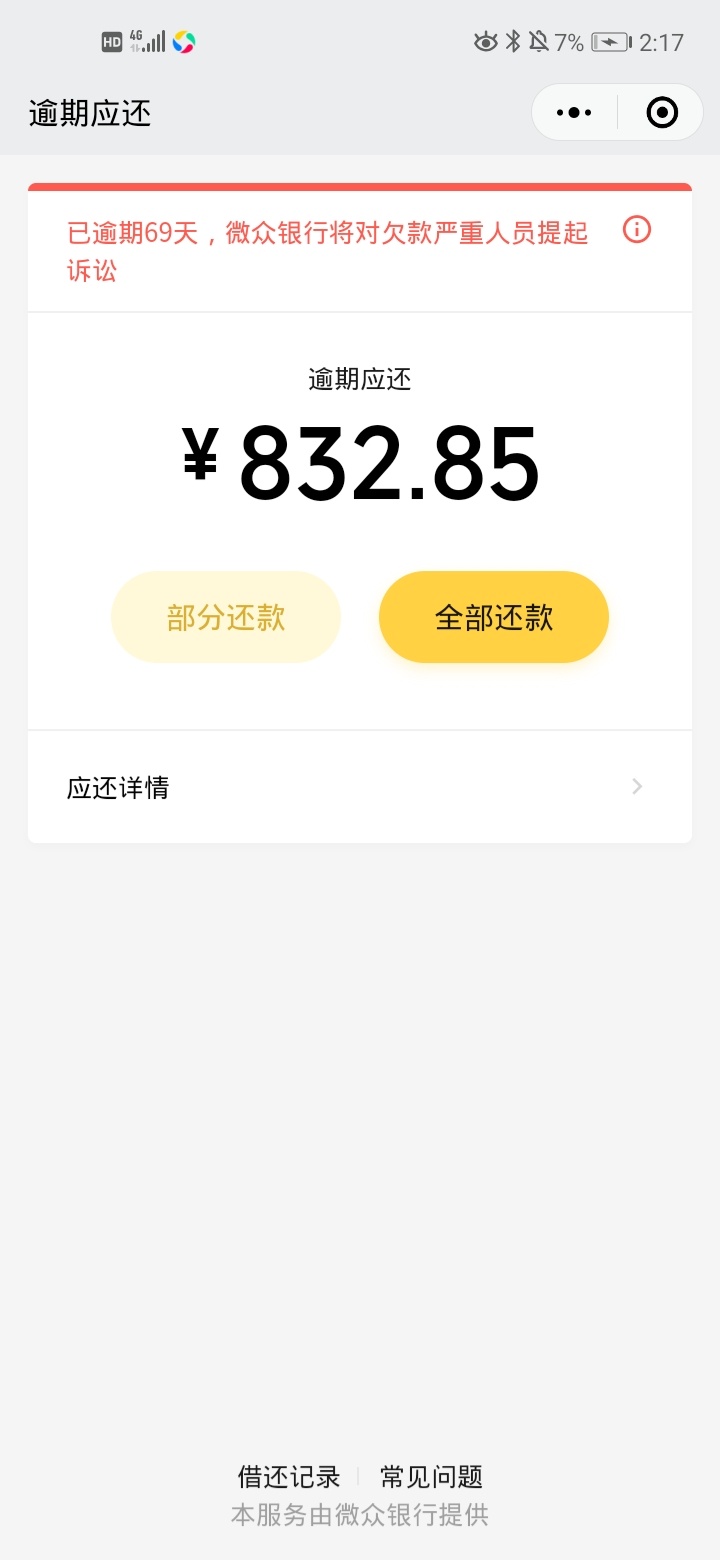View 借还记录 borrowing records

289,1476
